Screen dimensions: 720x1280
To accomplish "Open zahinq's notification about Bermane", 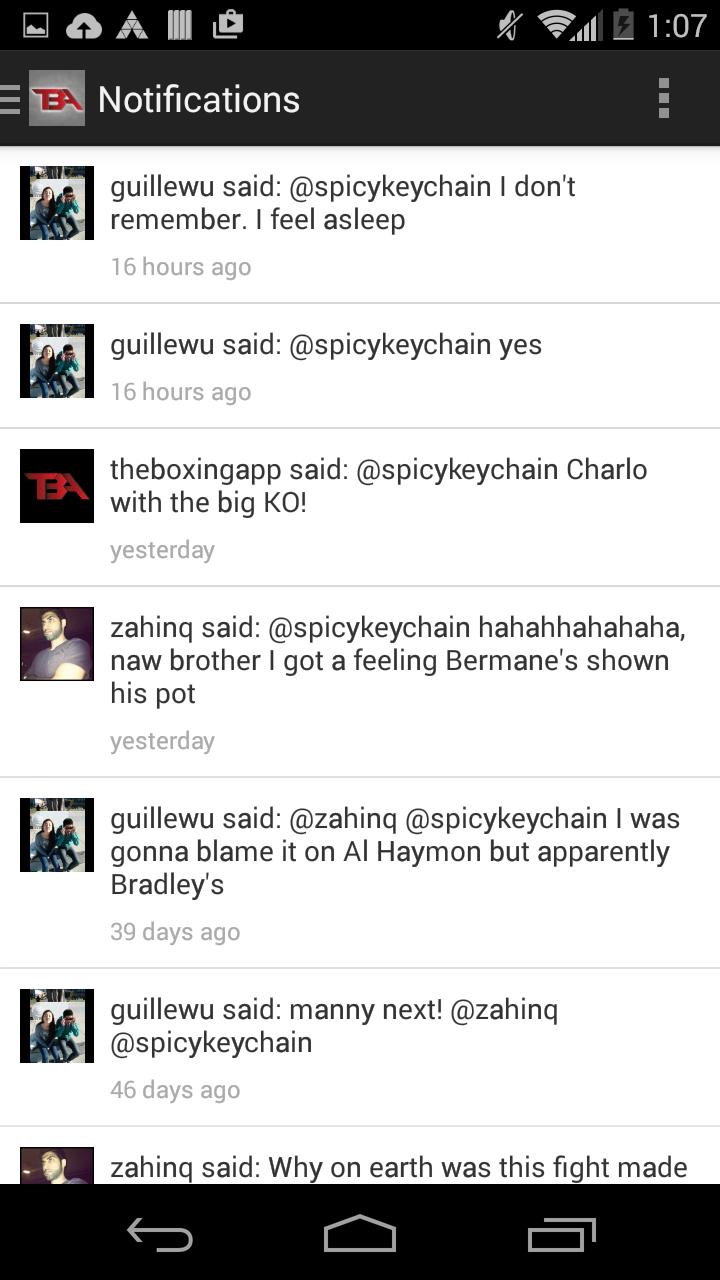I will (360, 681).
